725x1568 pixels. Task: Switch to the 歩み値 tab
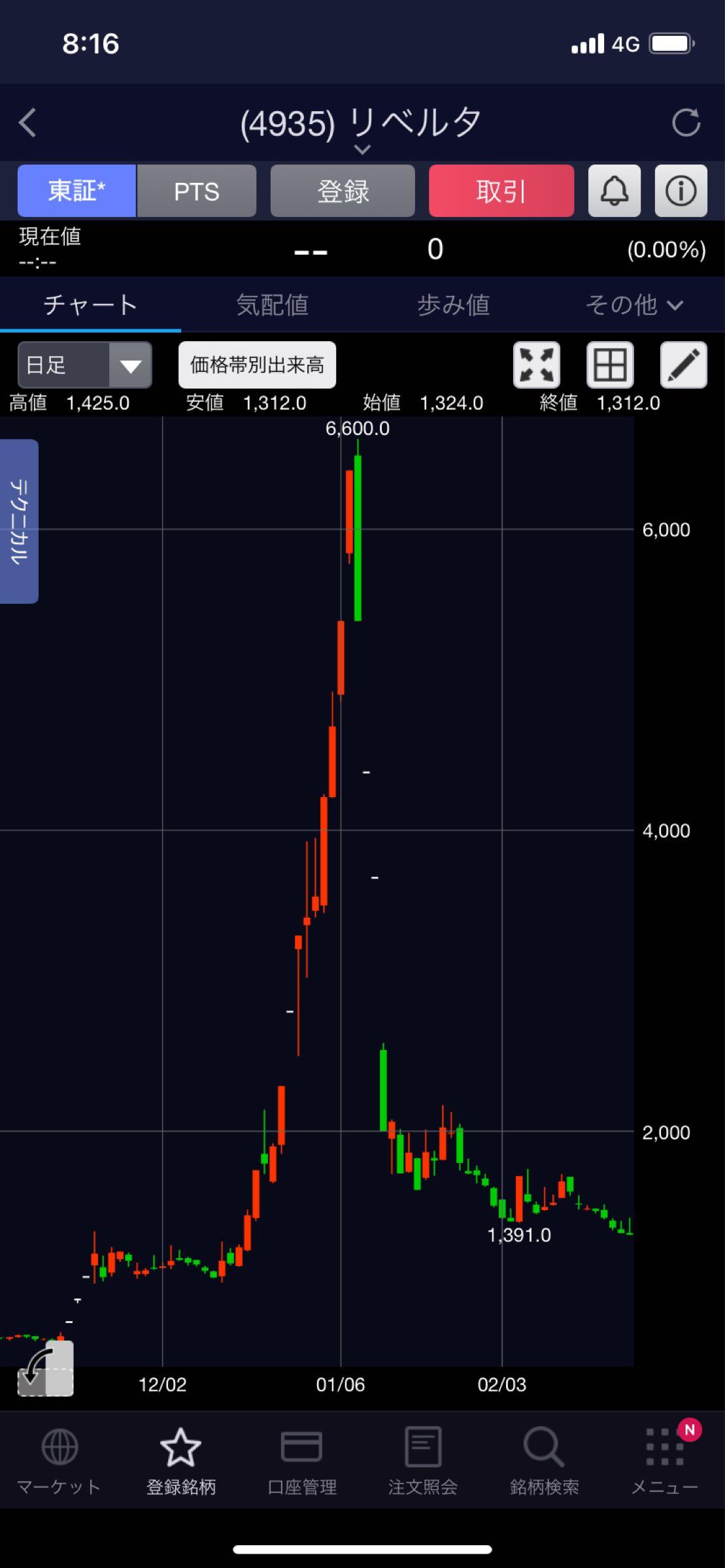click(453, 304)
